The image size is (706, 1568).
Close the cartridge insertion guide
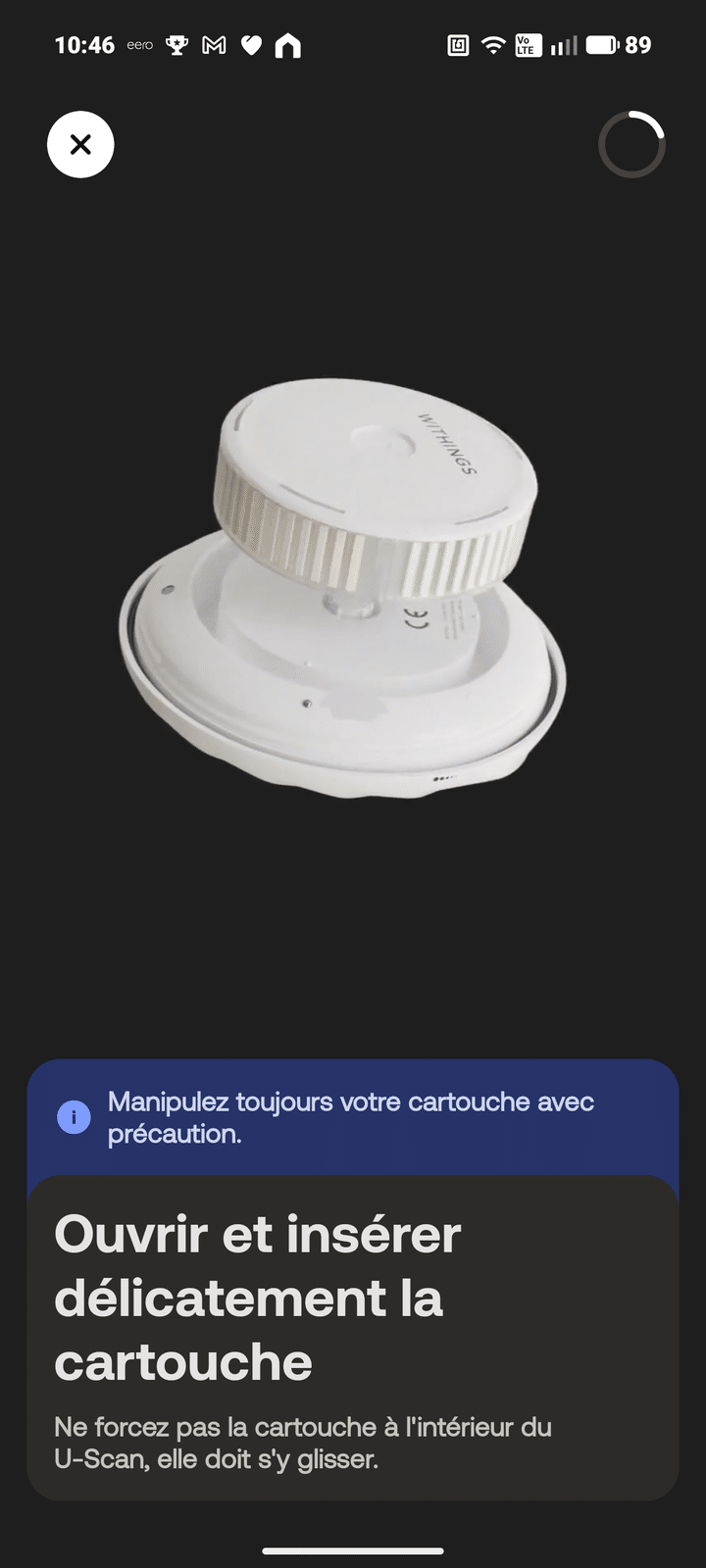[x=80, y=145]
